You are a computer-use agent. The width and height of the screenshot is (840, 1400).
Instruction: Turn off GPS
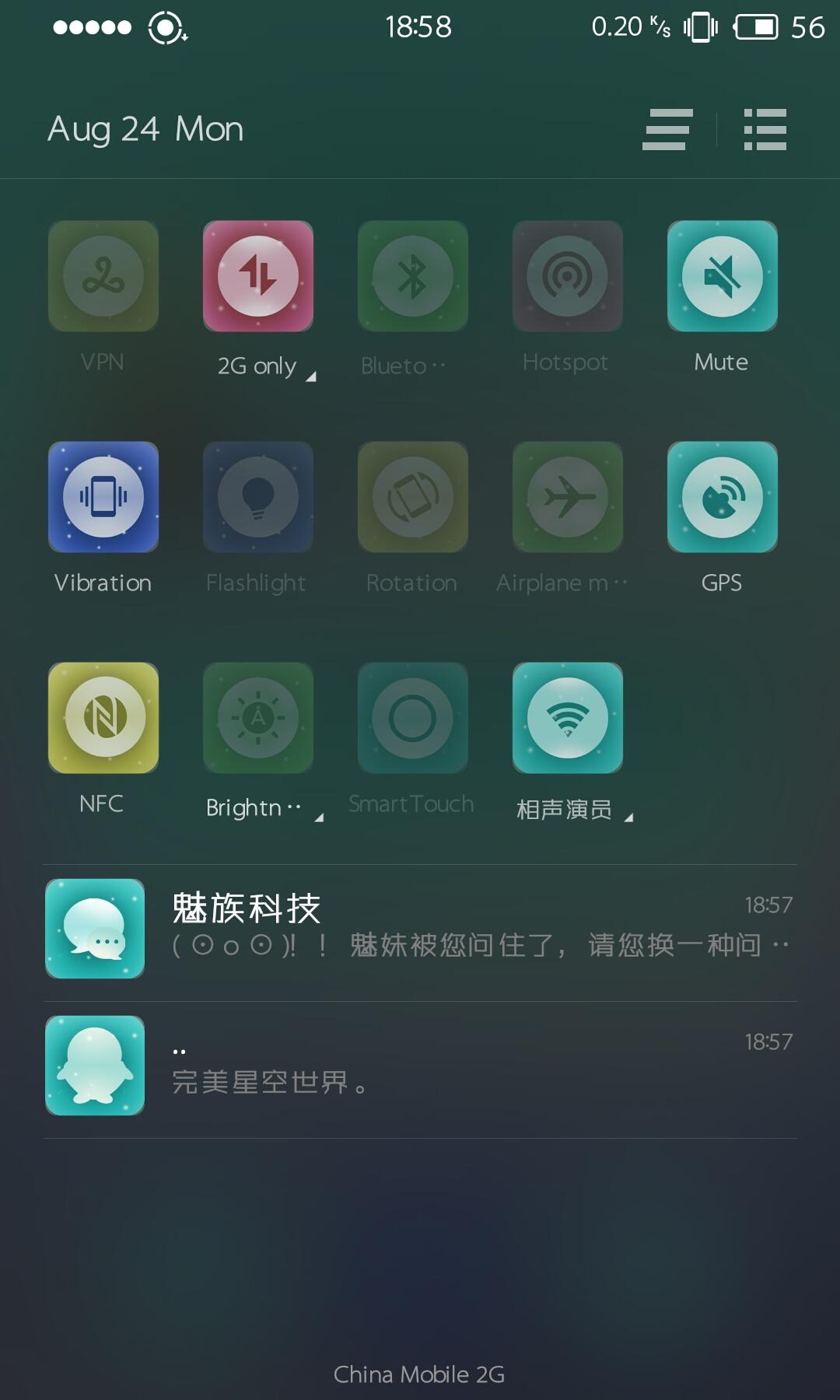pos(722,497)
